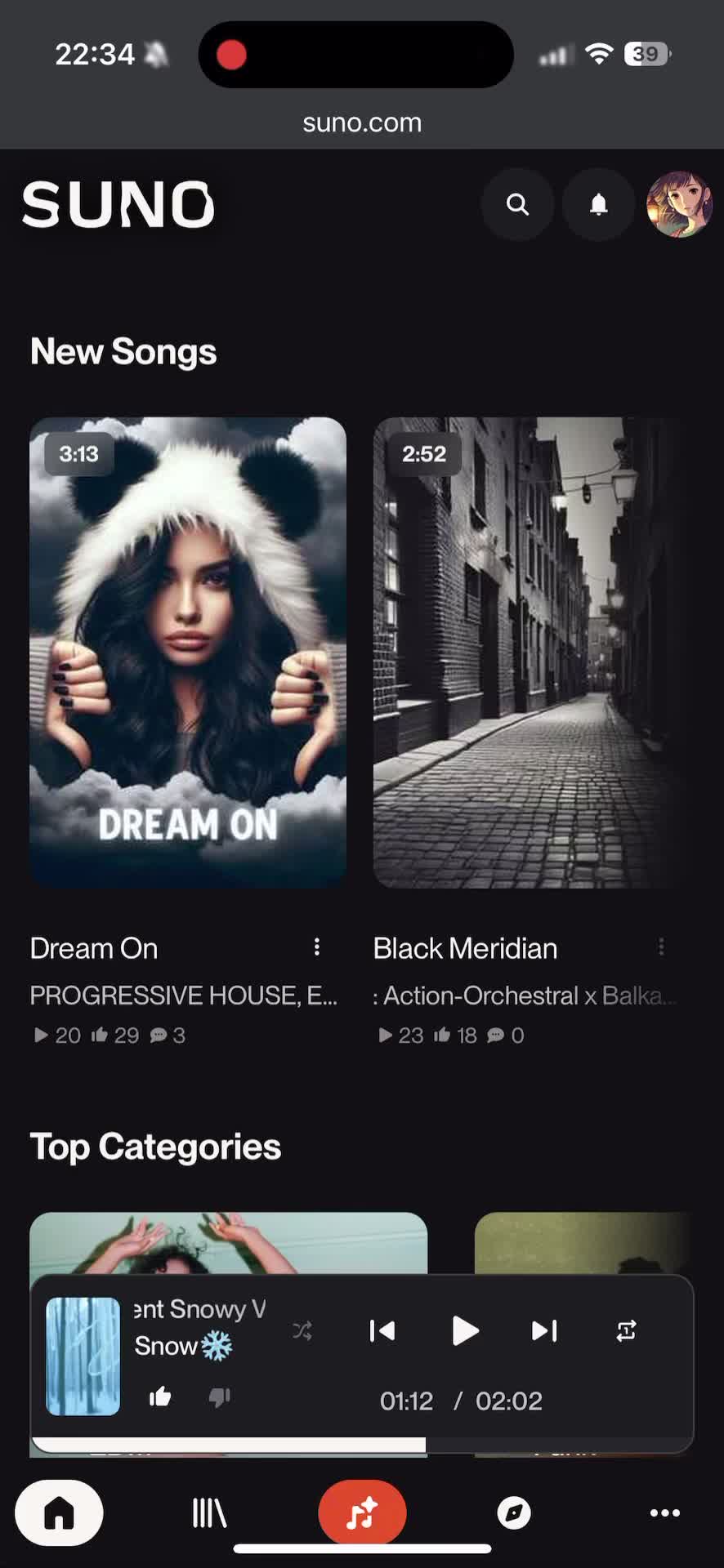Play the current song in the mini player
The height and width of the screenshot is (1568, 724).
465,1330
